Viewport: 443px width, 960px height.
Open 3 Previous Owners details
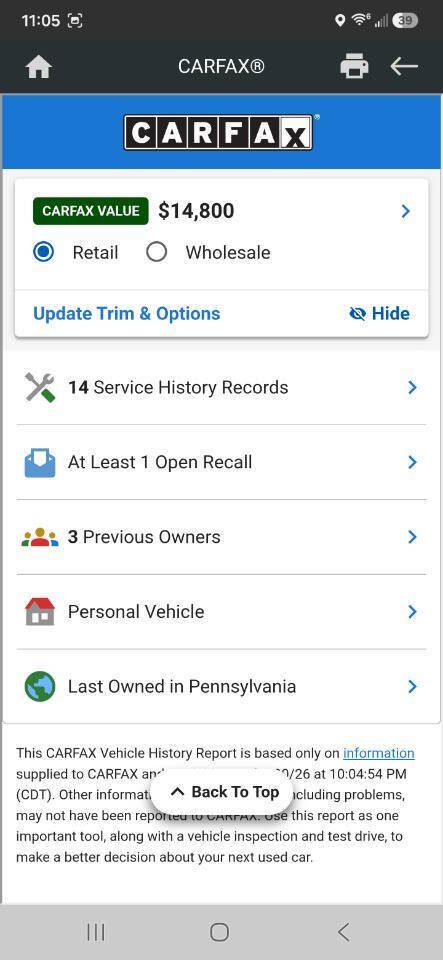tap(222, 537)
